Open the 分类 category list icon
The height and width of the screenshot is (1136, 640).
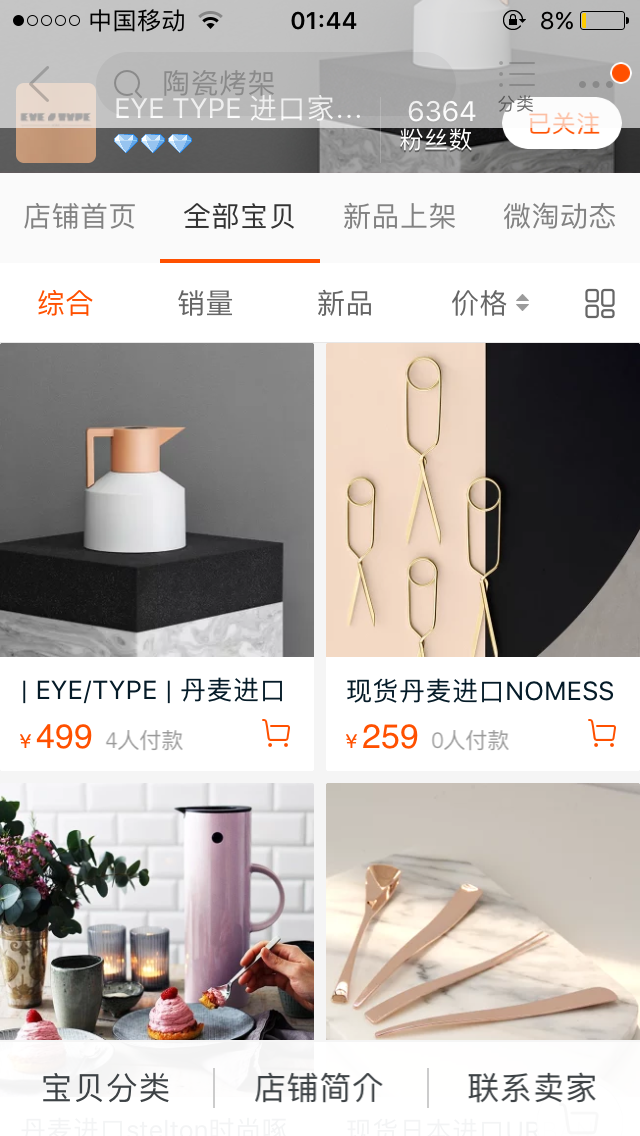516,84
